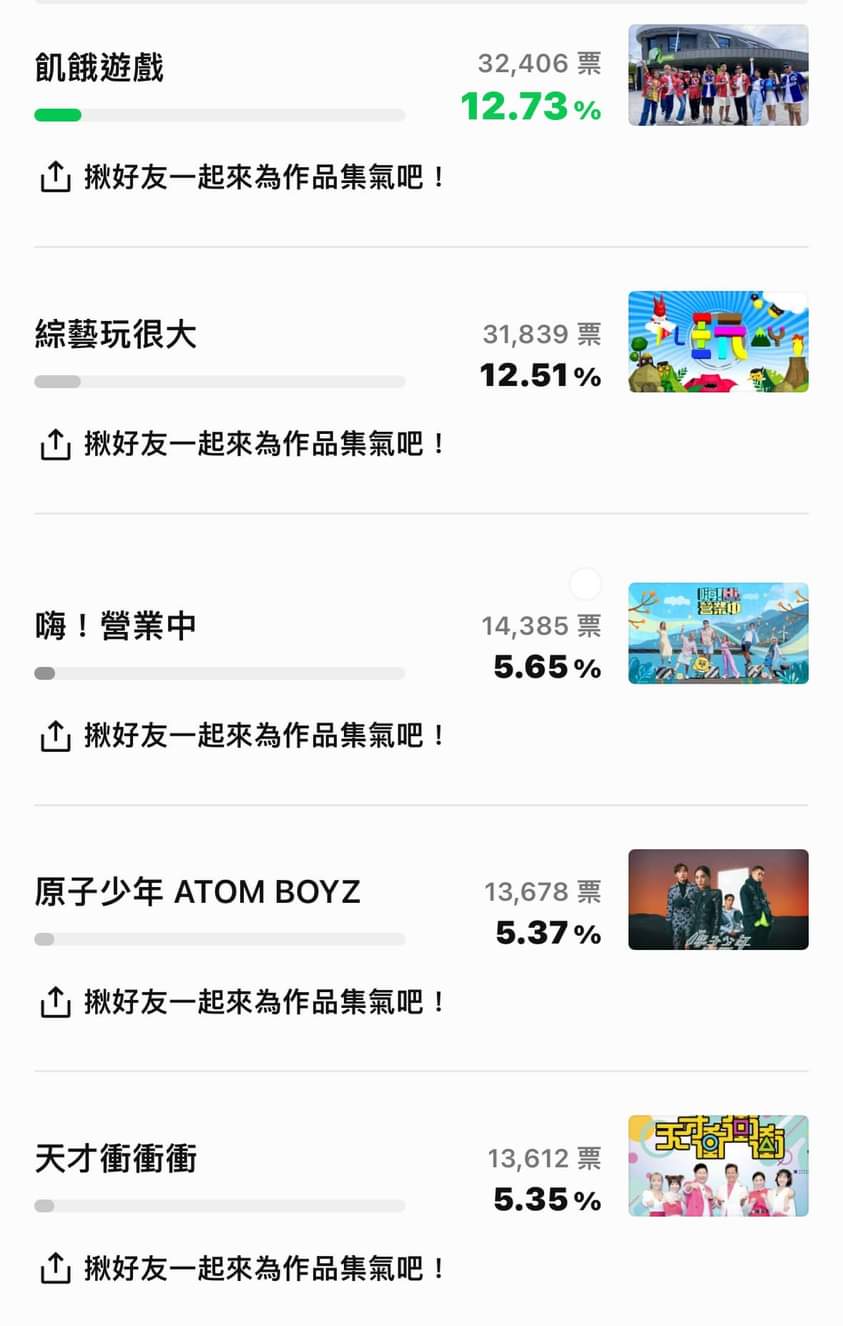The height and width of the screenshot is (1326, 843).
Task: Select the 天才衝衝衝 show thumbnail
Action: (x=718, y=1166)
